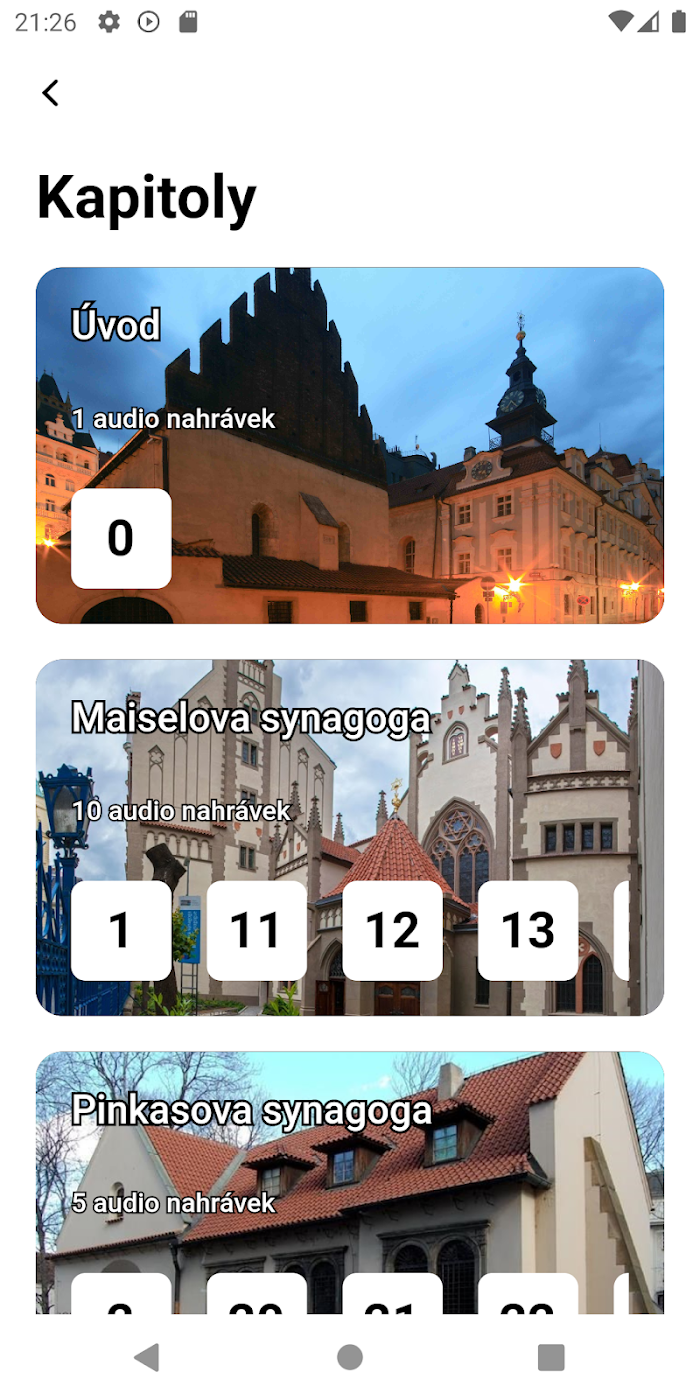
Task: Select audio track 11
Action: pos(257,930)
